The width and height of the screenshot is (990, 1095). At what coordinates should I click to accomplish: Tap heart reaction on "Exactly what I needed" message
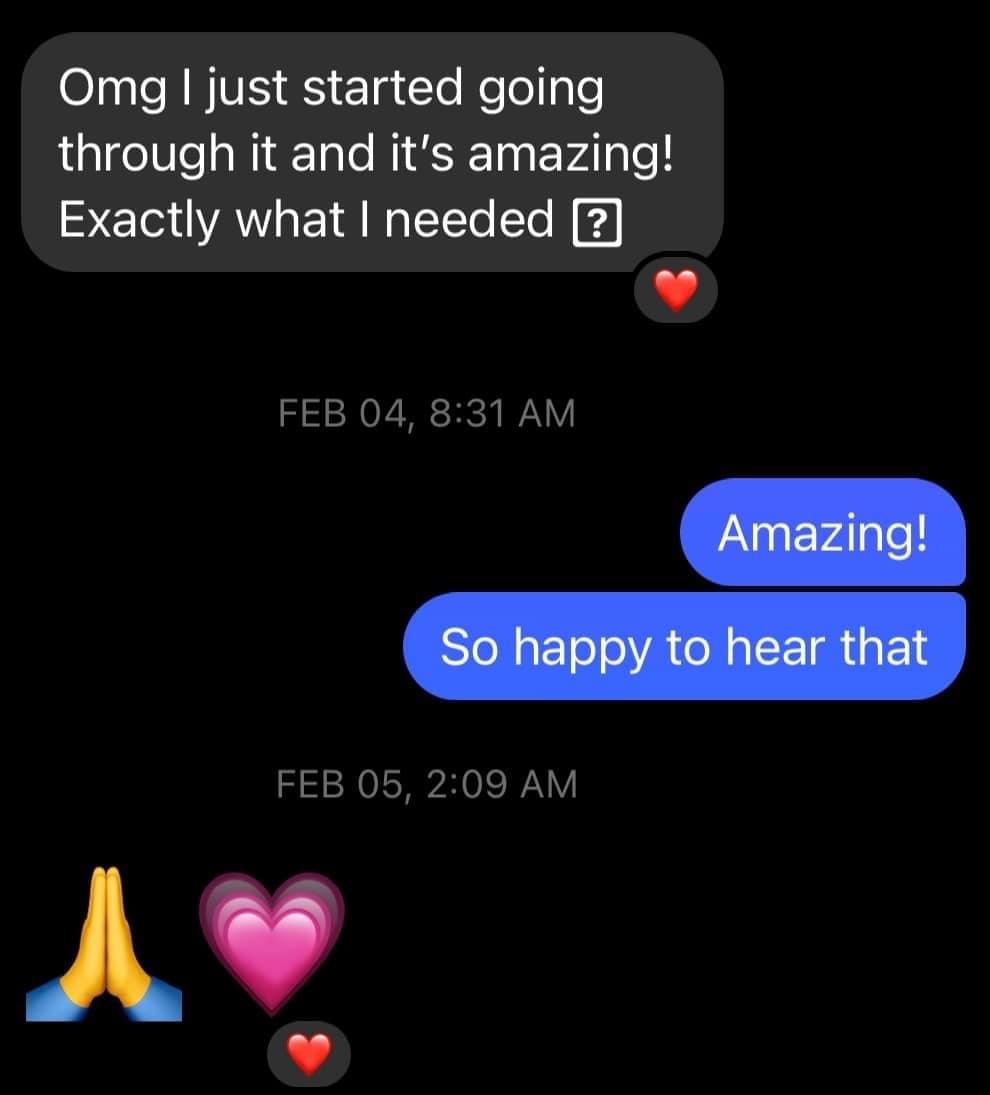[677, 291]
